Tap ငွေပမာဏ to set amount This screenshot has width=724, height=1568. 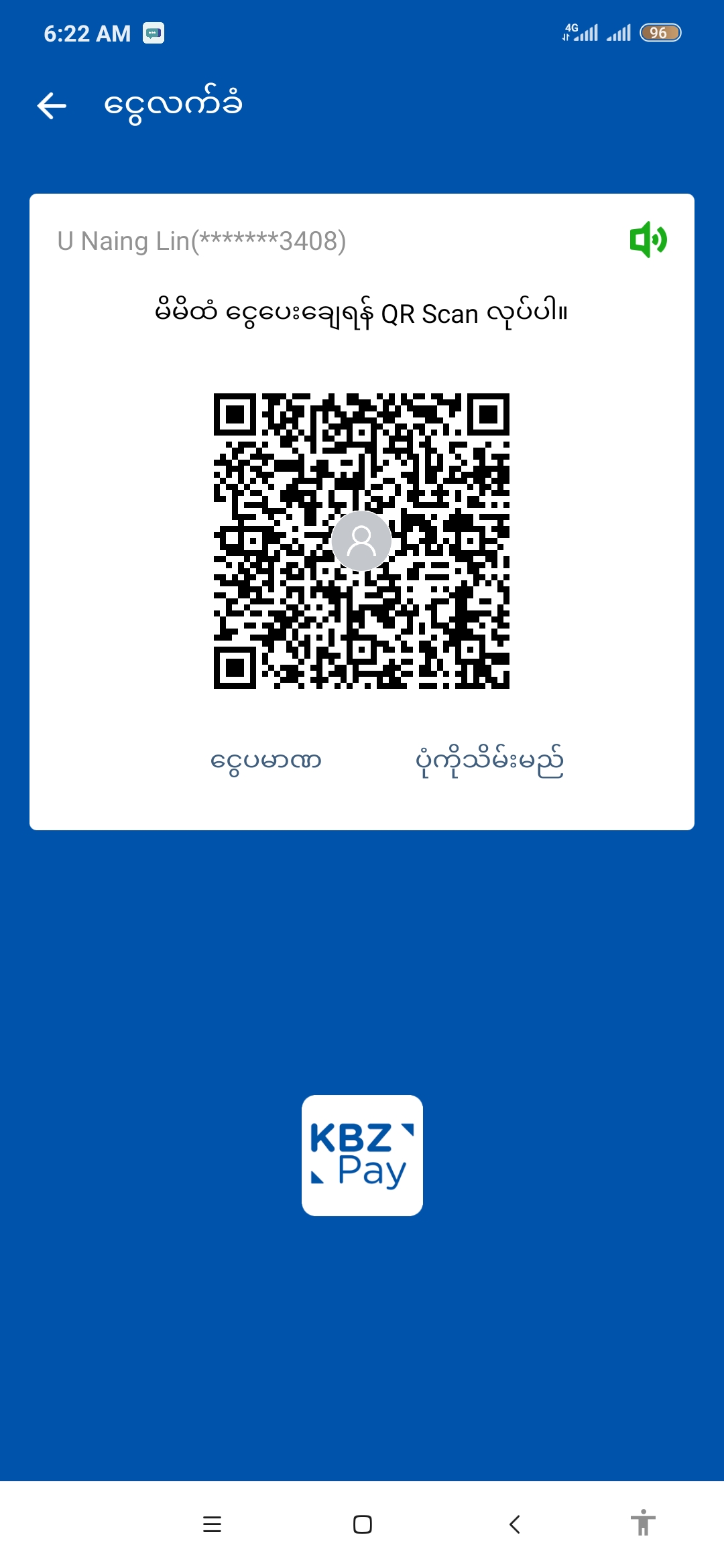[266, 761]
